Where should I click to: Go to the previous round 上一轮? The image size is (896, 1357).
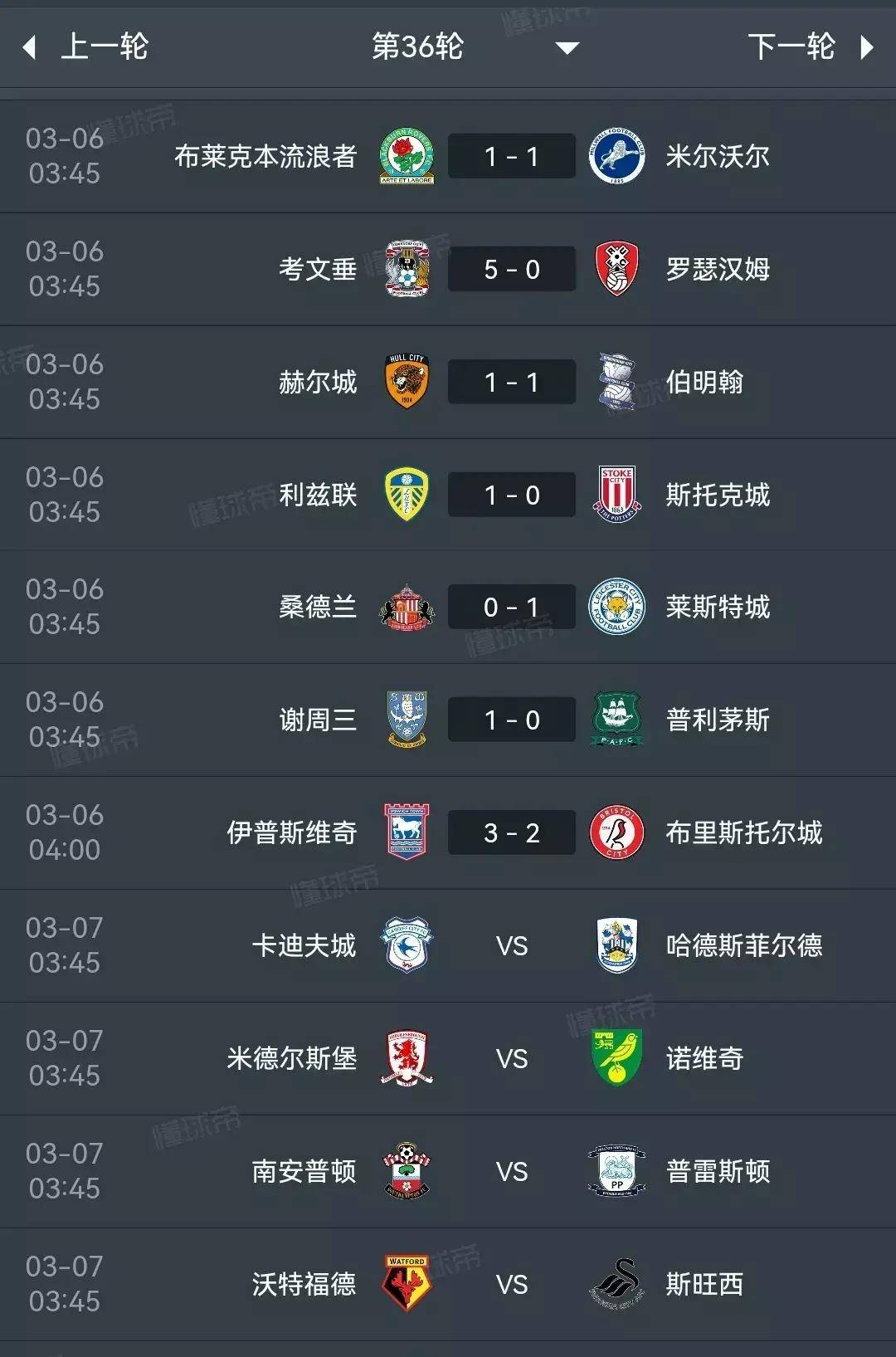87,46
